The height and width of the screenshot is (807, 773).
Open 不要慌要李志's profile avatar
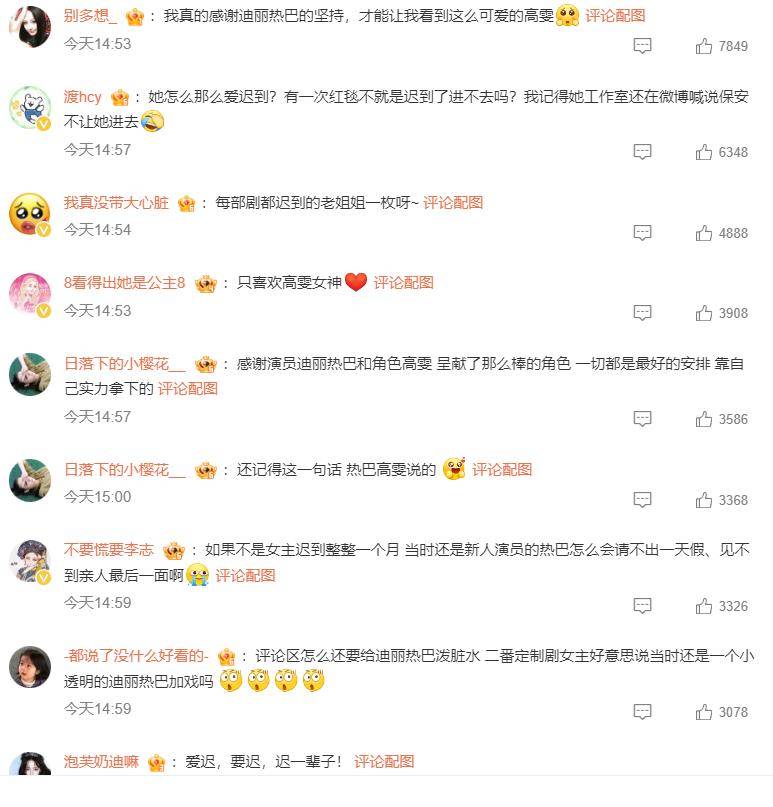(30, 561)
